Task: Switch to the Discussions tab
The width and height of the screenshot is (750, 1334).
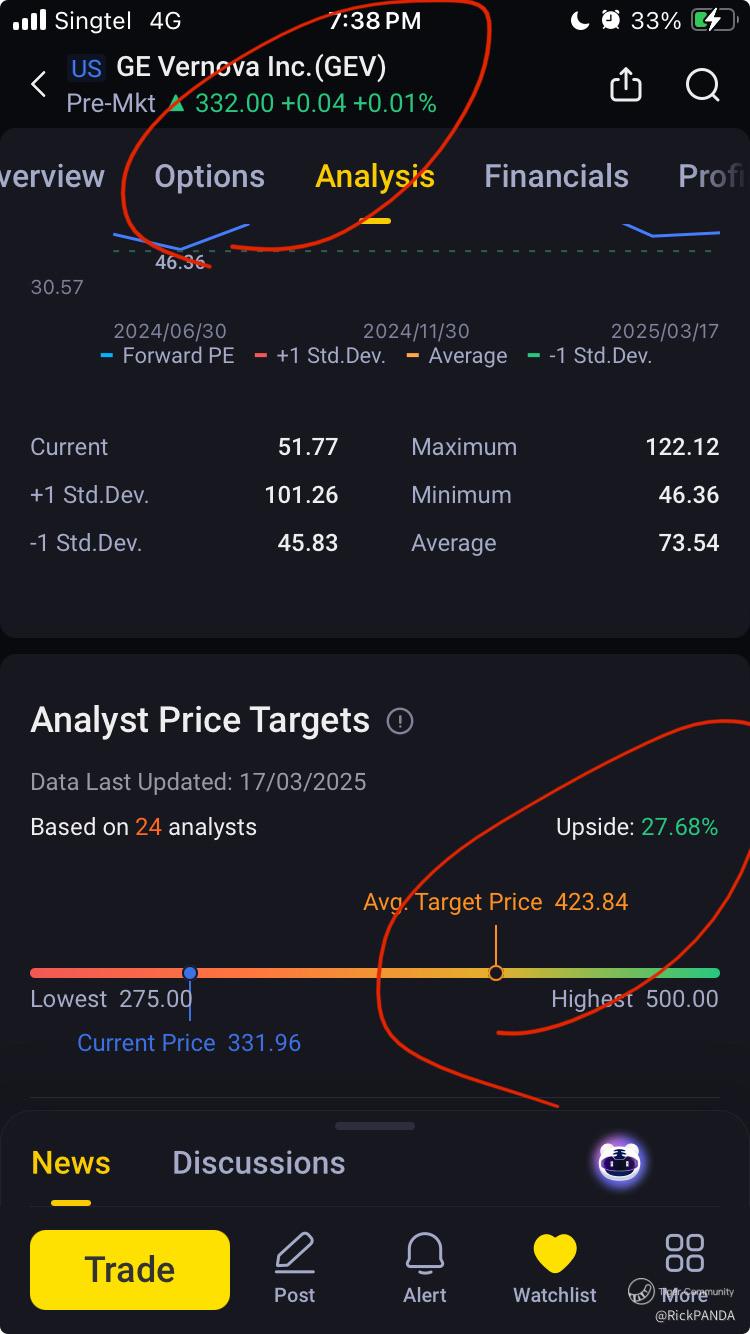Action: click(x=258, y=1163)
